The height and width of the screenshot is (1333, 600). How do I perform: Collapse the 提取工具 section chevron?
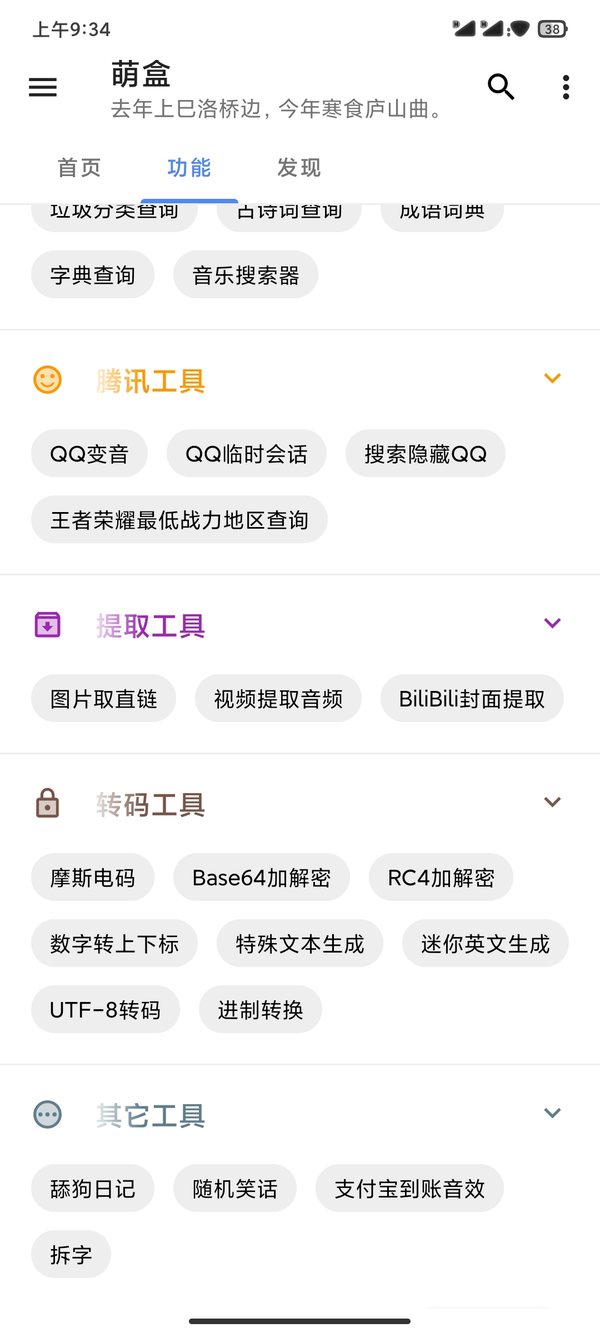pyautogui.click(x=552, y=624)
